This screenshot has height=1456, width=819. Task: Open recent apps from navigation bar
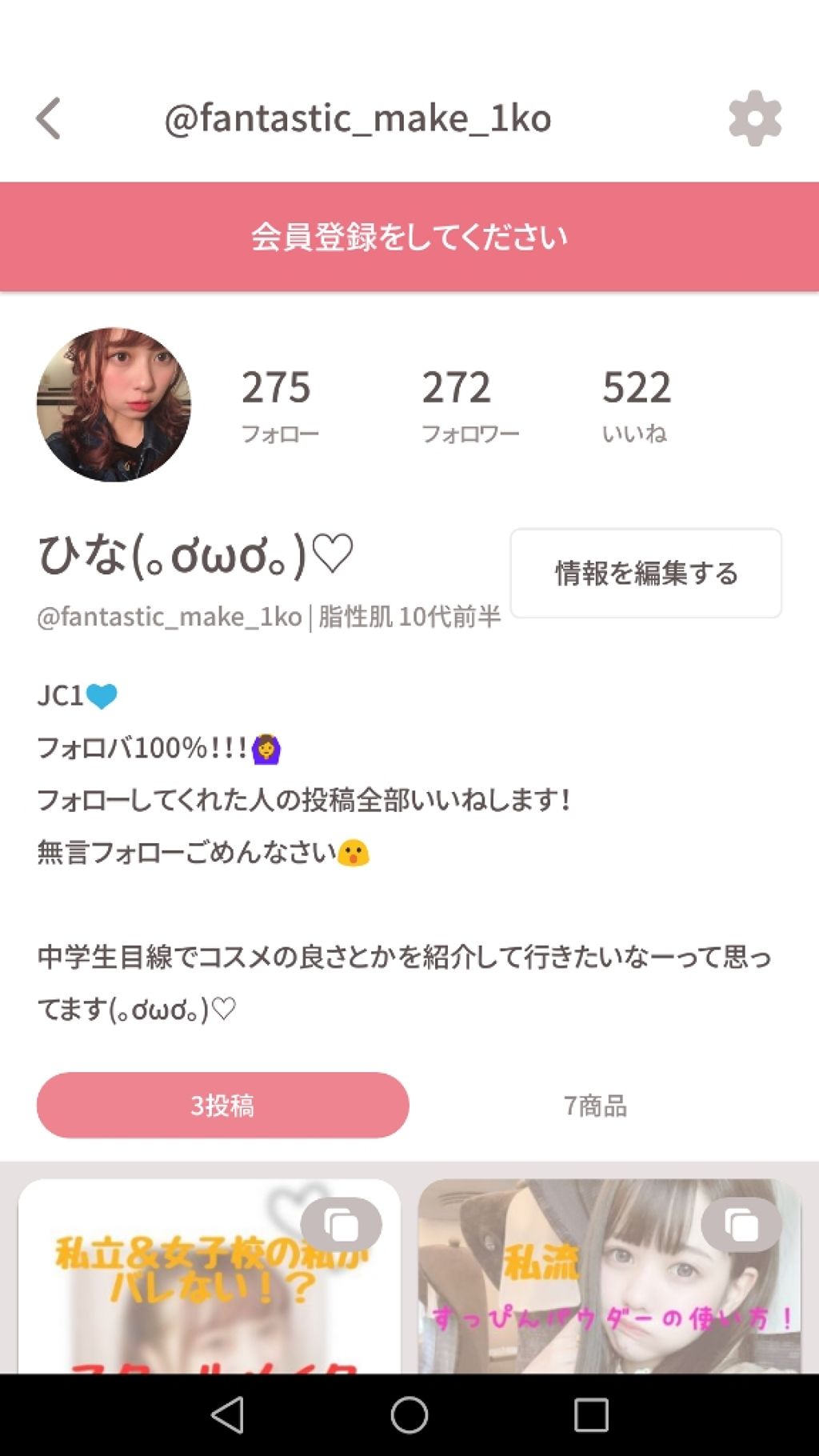(x=591, y=1415)
